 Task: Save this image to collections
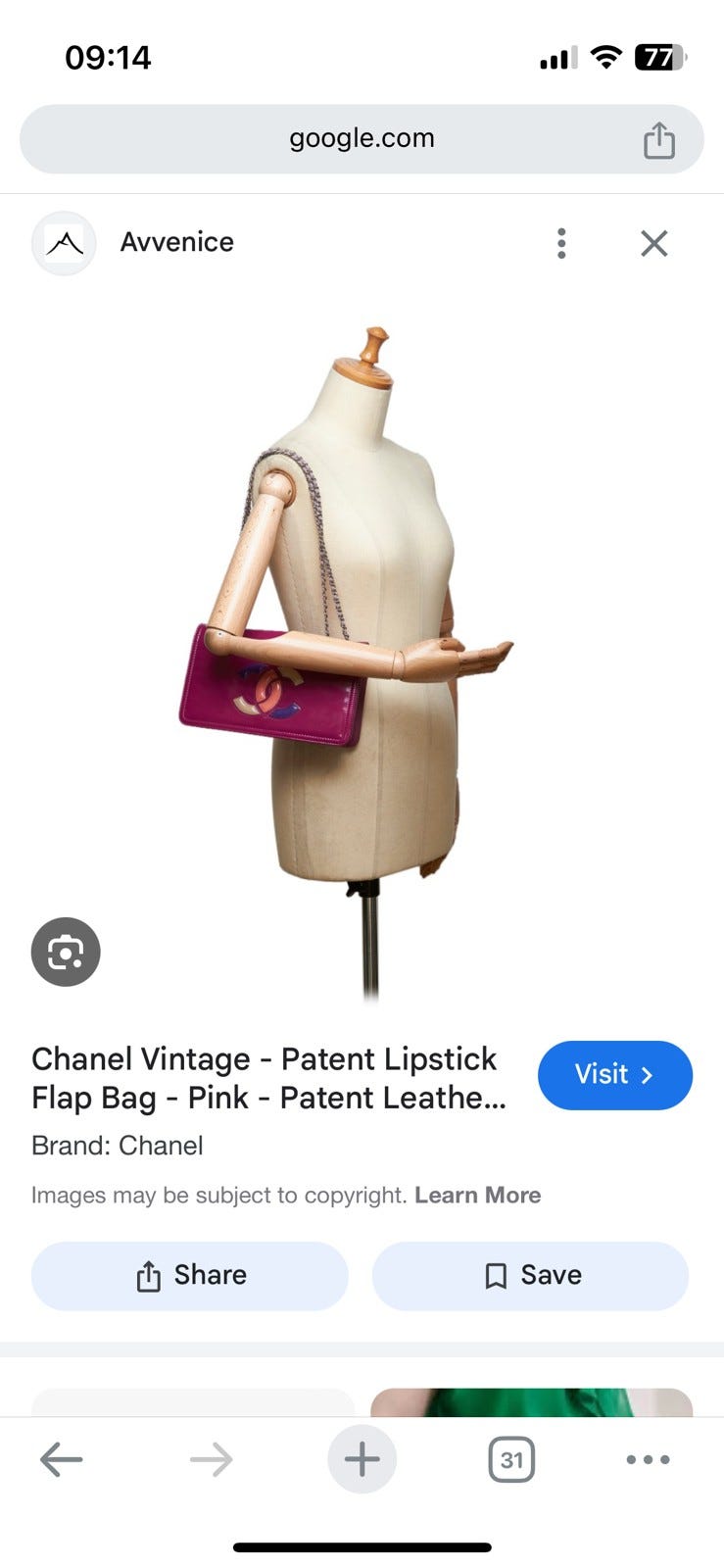point(530,1276)
